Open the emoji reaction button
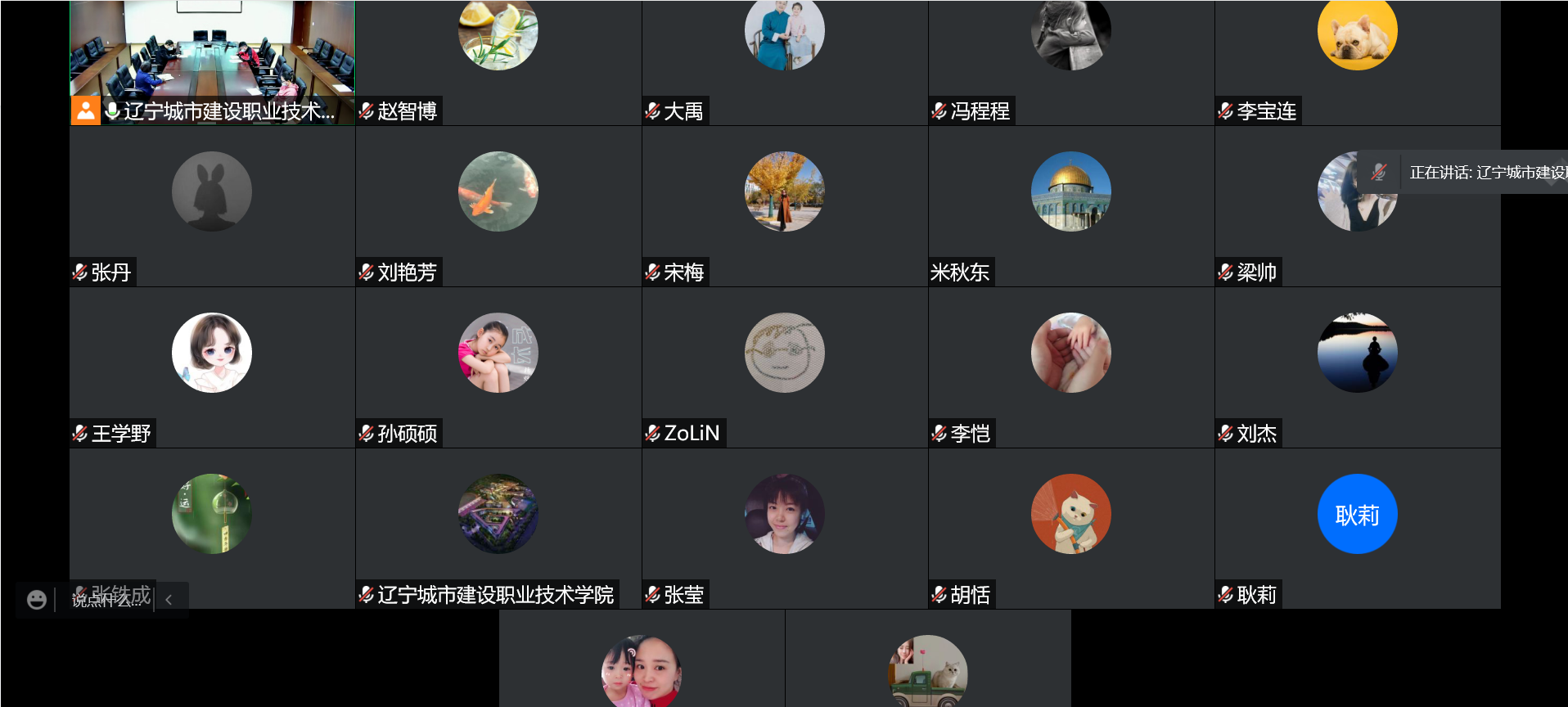The height and width of the screenshot is (707, 1568). (x=37, y=600)
